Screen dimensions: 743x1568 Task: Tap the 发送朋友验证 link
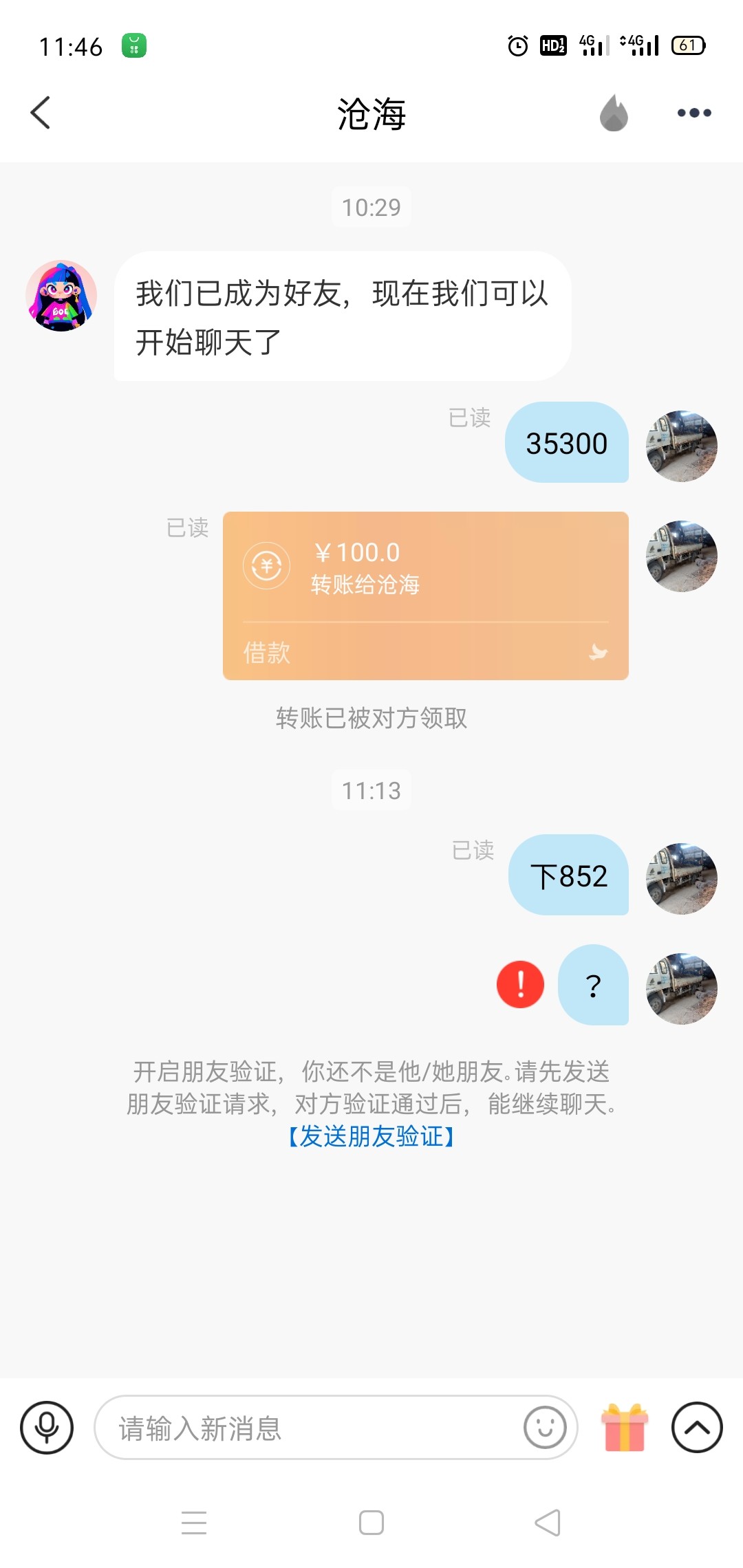371,1137
